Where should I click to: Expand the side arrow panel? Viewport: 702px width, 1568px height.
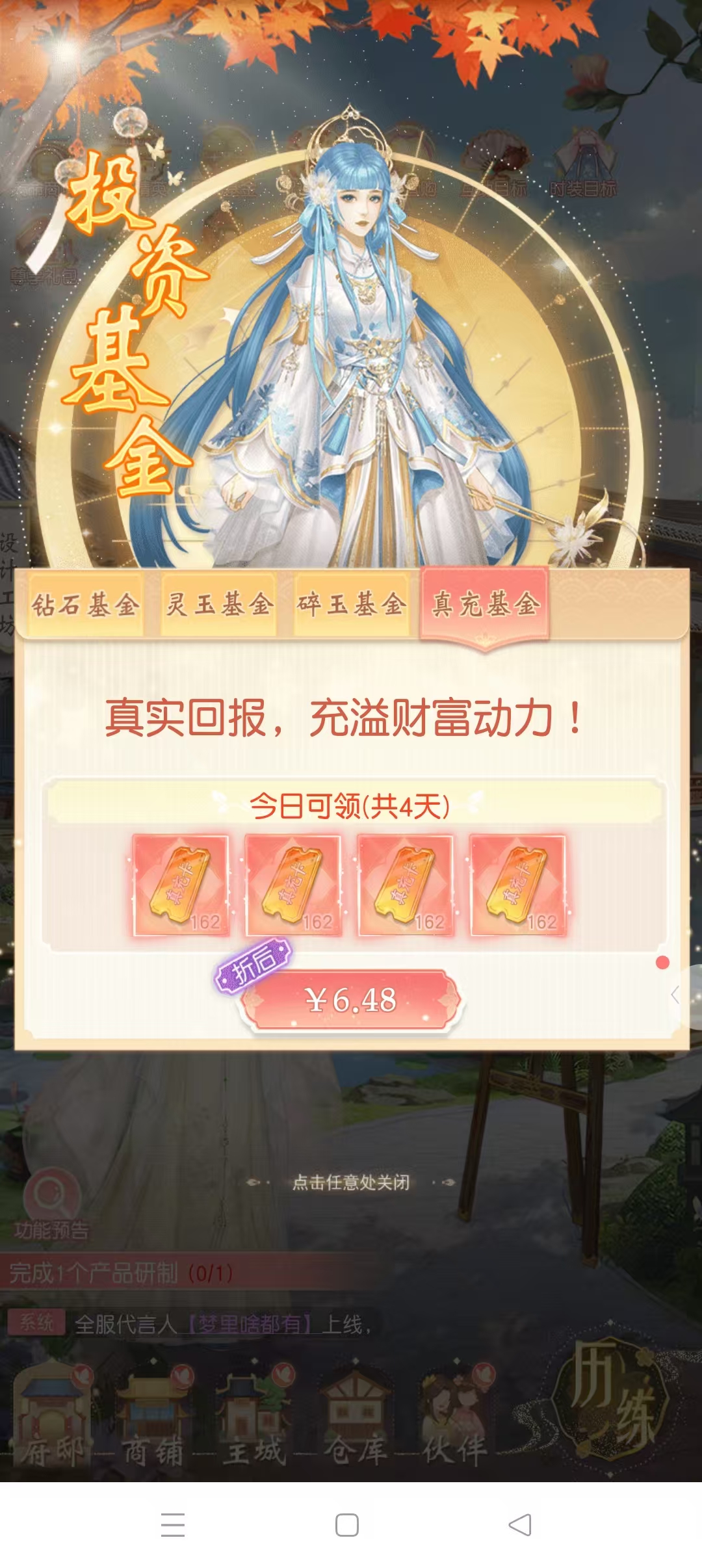click(677, 994)
